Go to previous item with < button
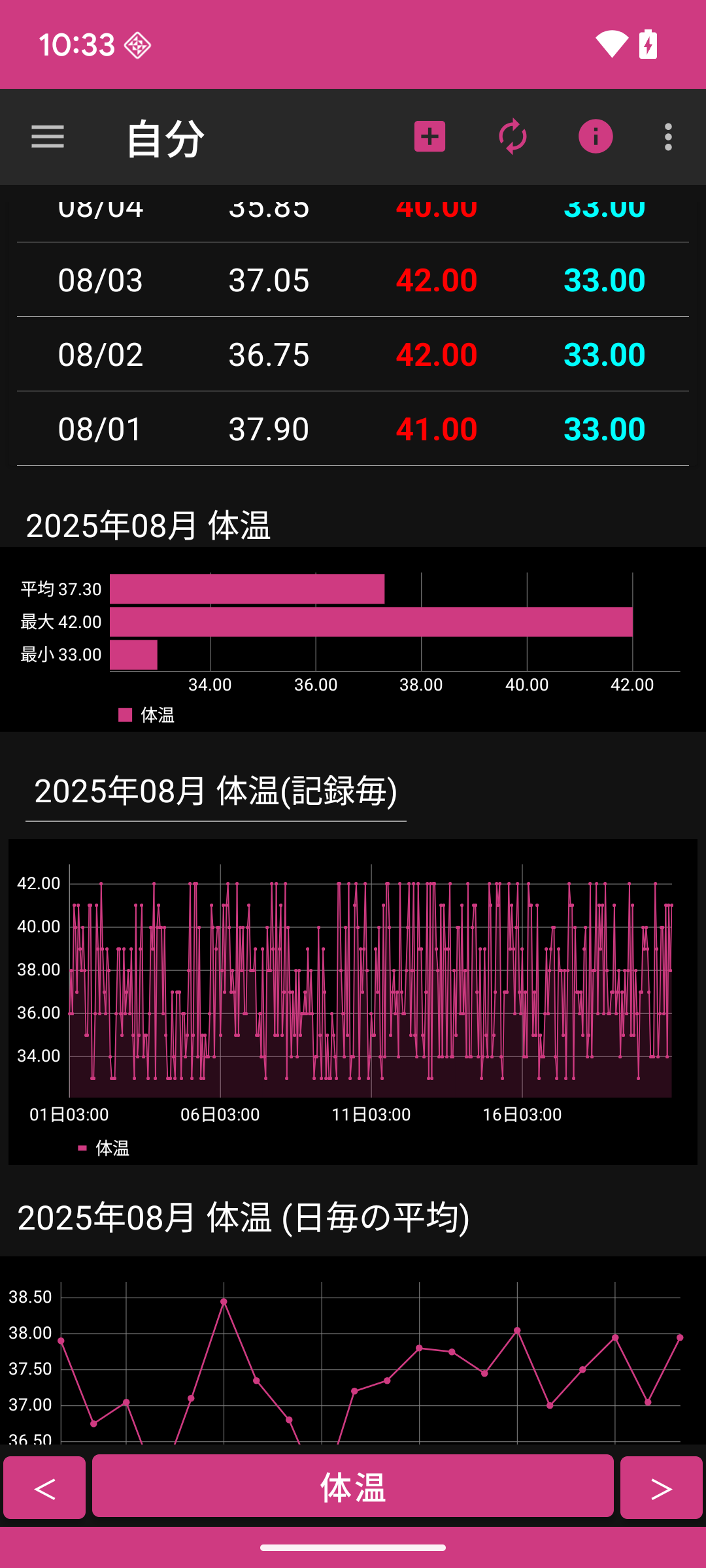Viewport: 706px width, 1568px height. pyautogui.click(x=44, y=1488)
